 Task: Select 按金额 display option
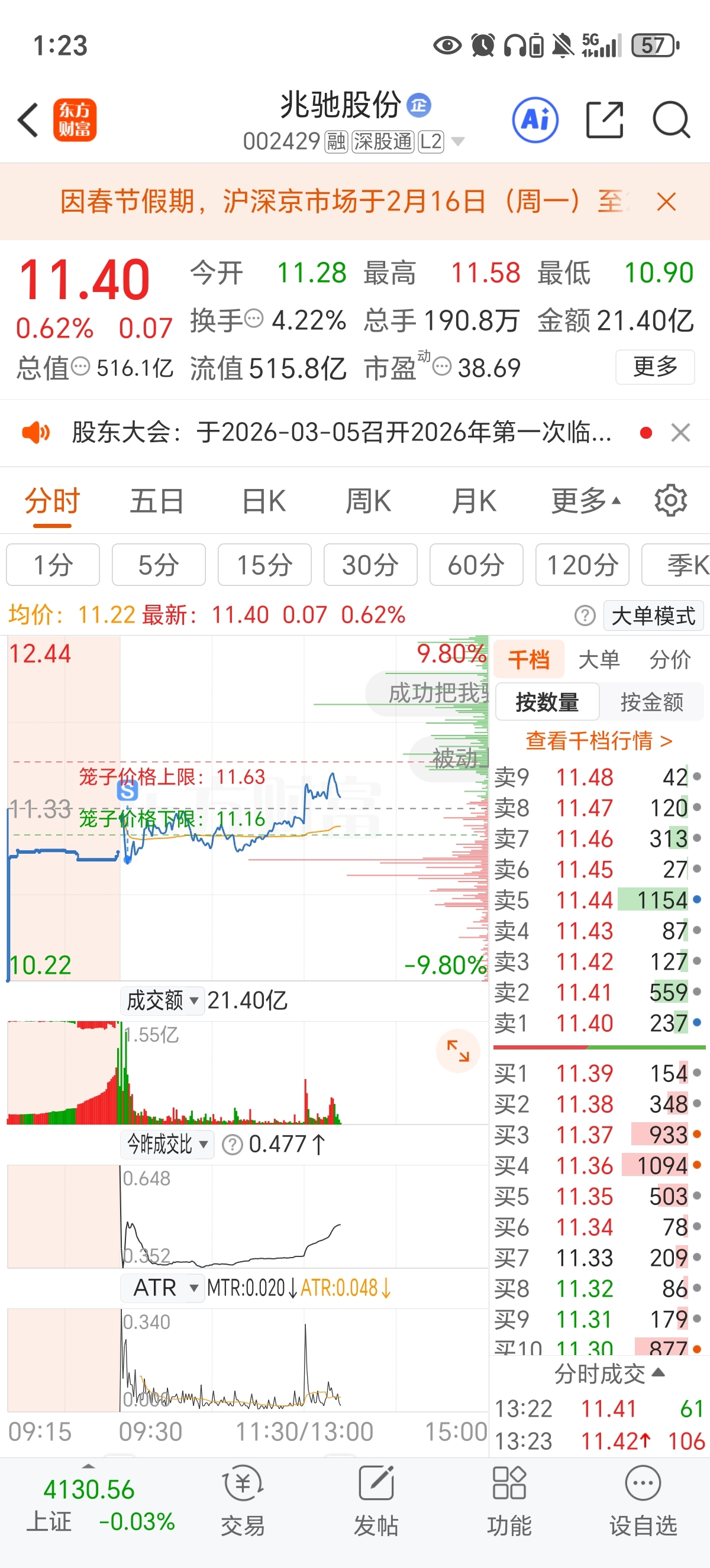point(651,702)
